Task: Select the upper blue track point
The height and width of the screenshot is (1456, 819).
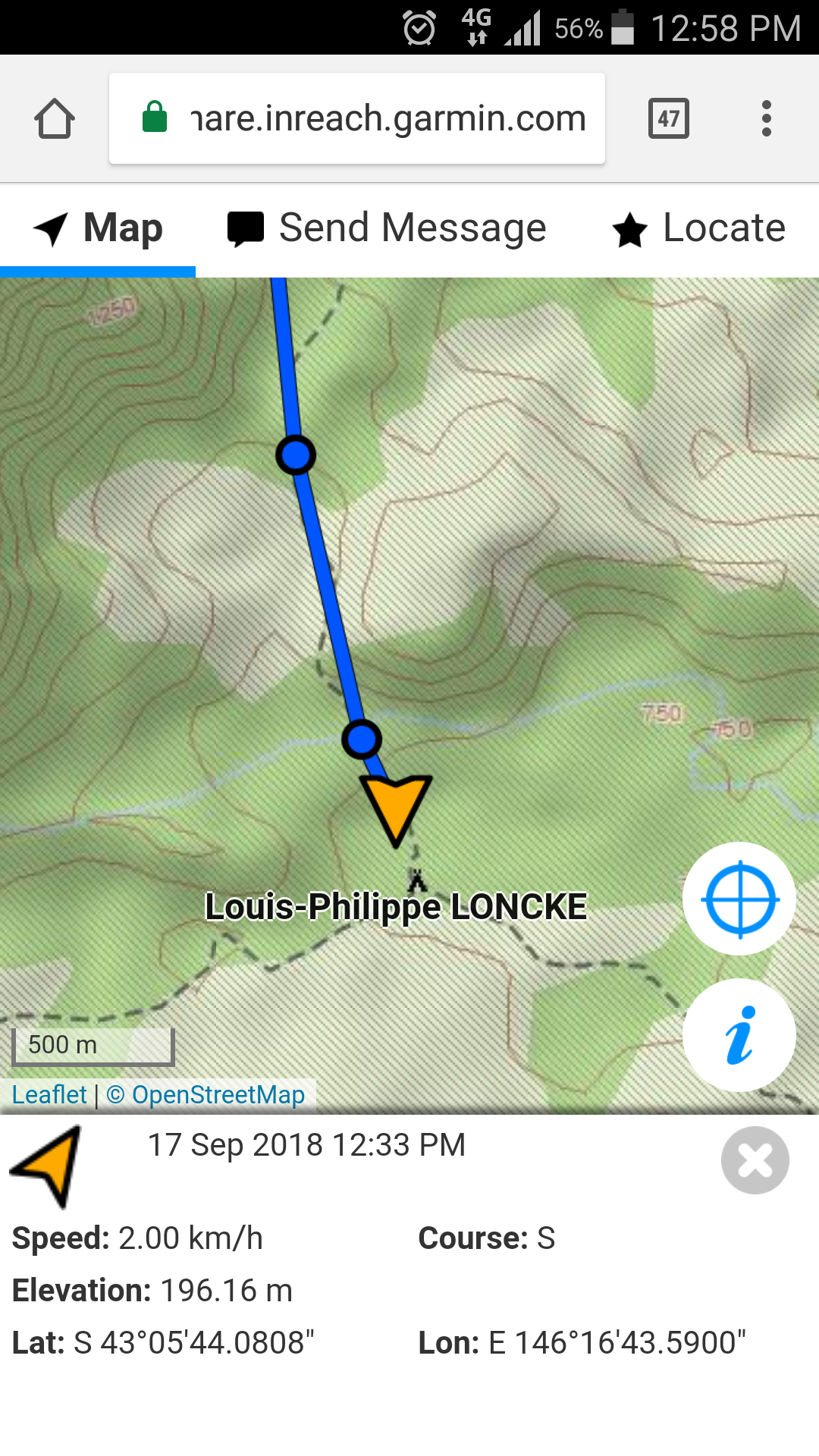Action: 295,455
